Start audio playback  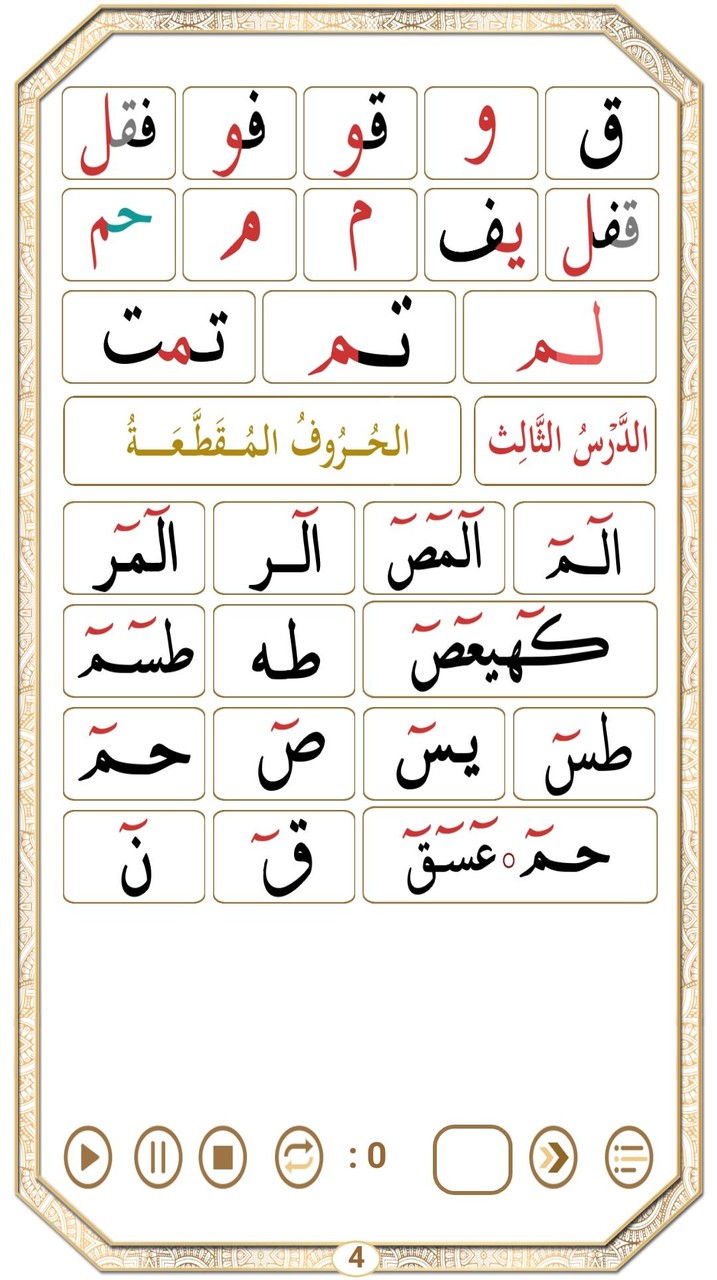88,1158
